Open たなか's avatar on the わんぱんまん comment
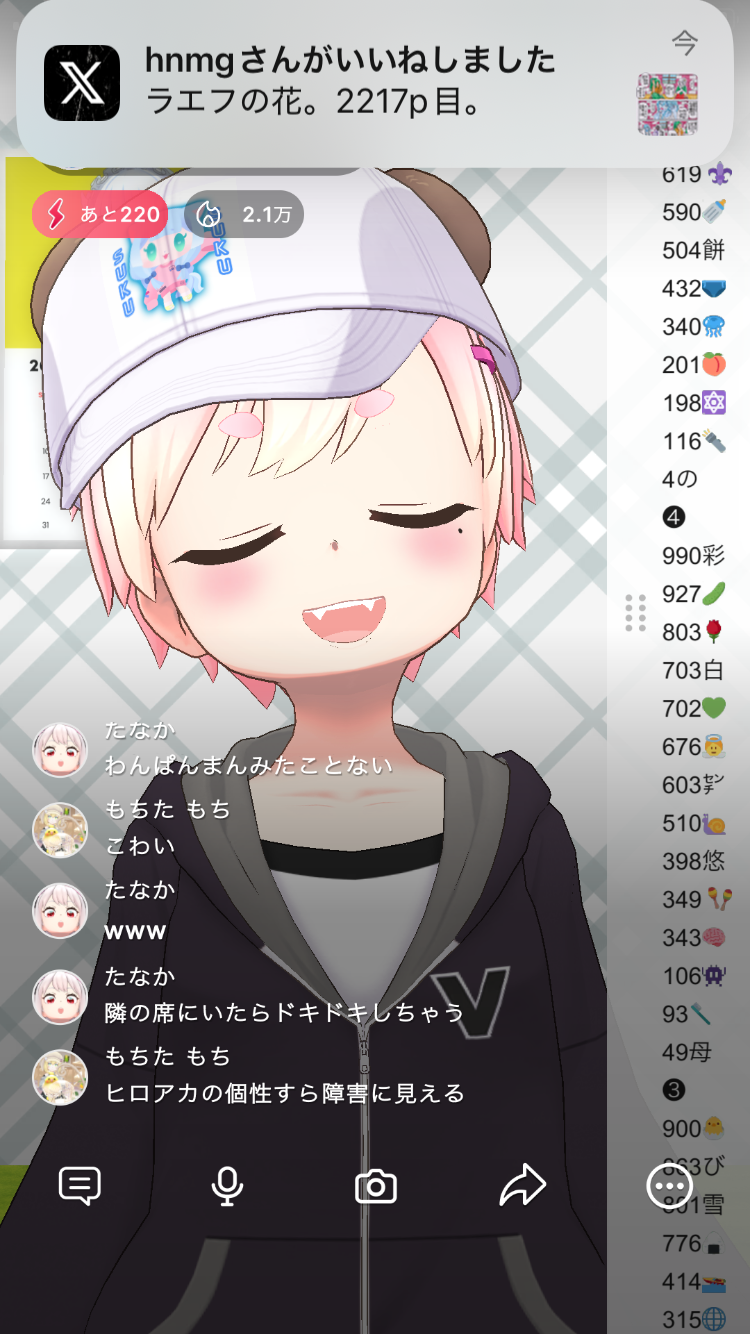This screenshot has width=750, height=1334. pyautogui.click(x=60, y=750)
